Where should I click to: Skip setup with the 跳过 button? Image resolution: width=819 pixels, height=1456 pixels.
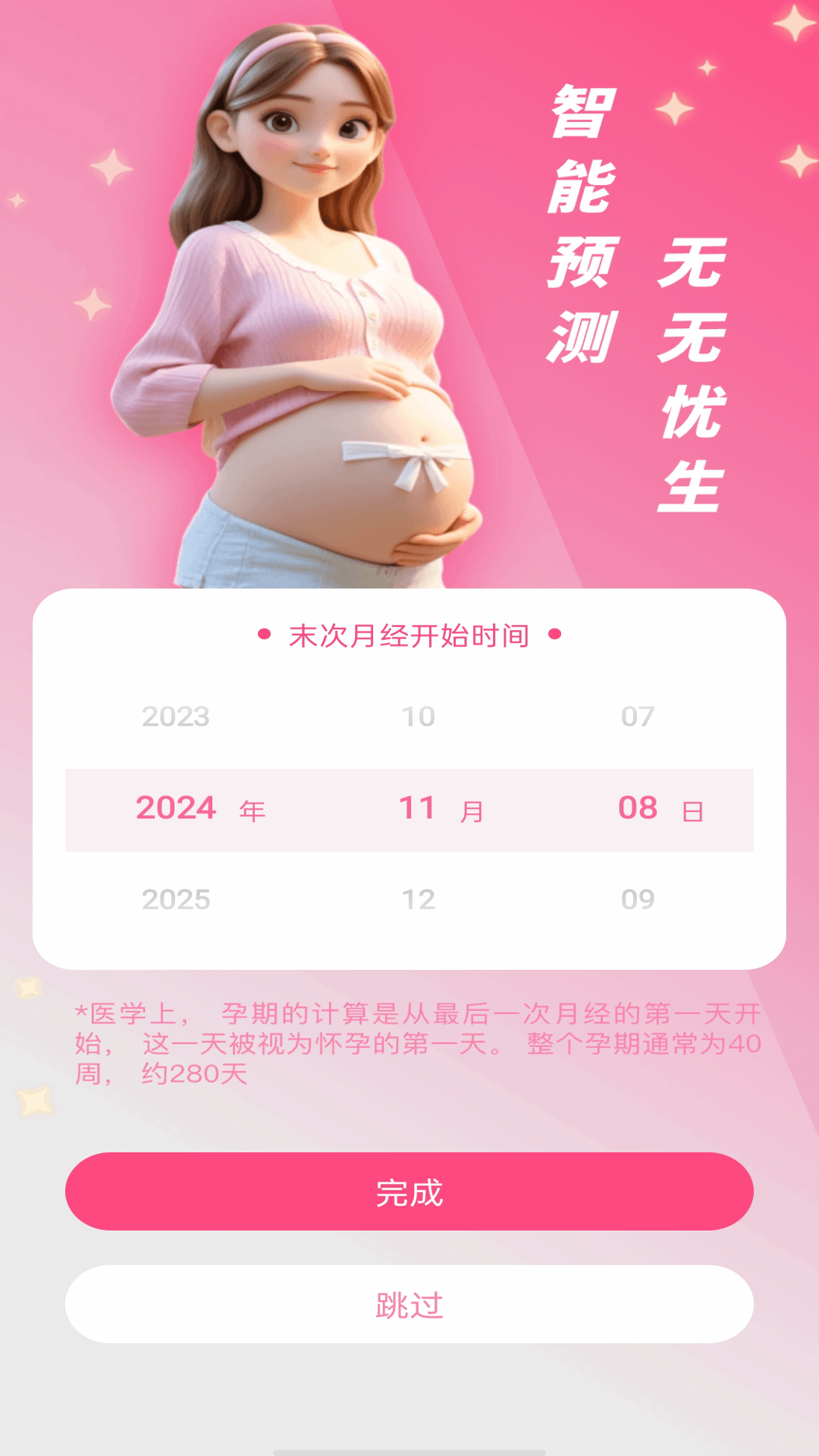click(x=409, y=1304)
